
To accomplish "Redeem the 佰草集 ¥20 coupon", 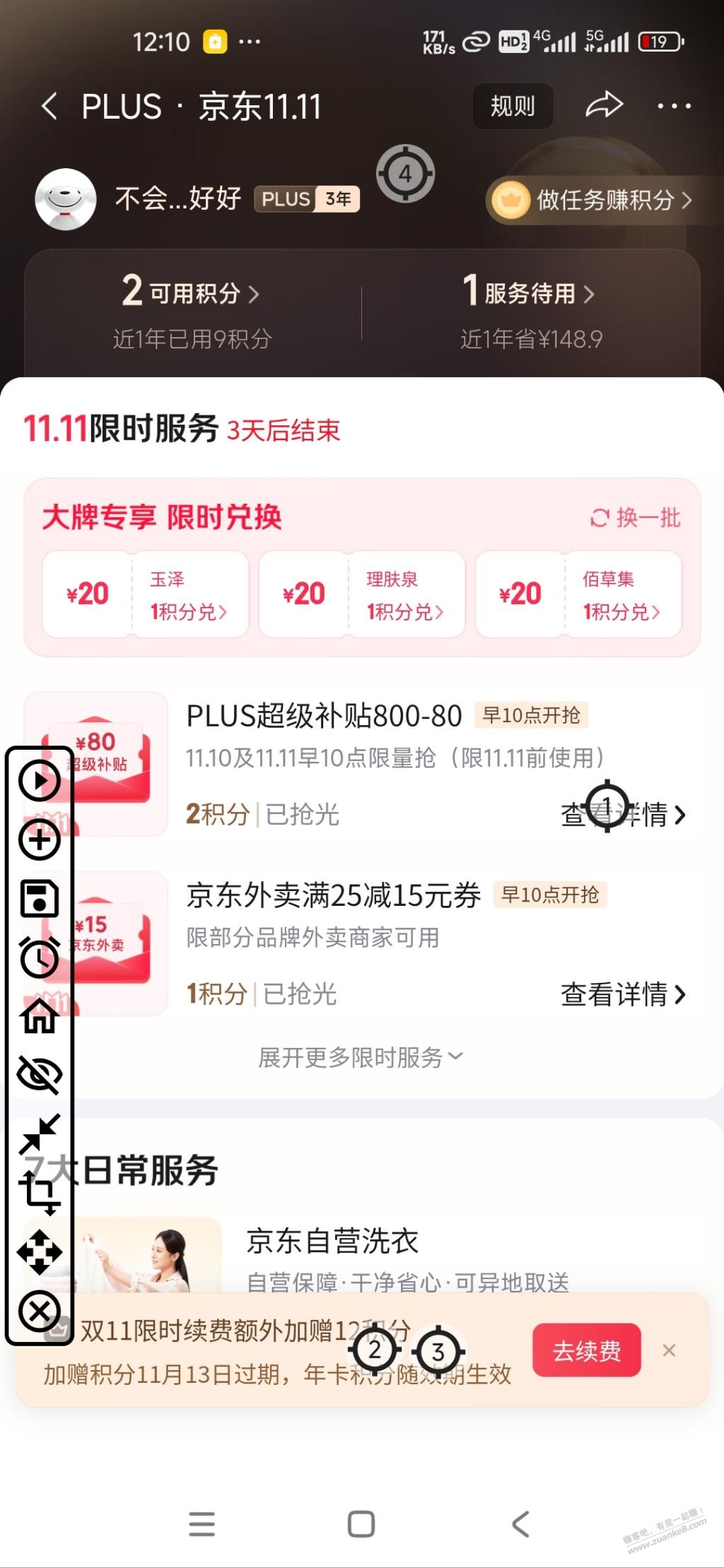I will coord(578,595).
